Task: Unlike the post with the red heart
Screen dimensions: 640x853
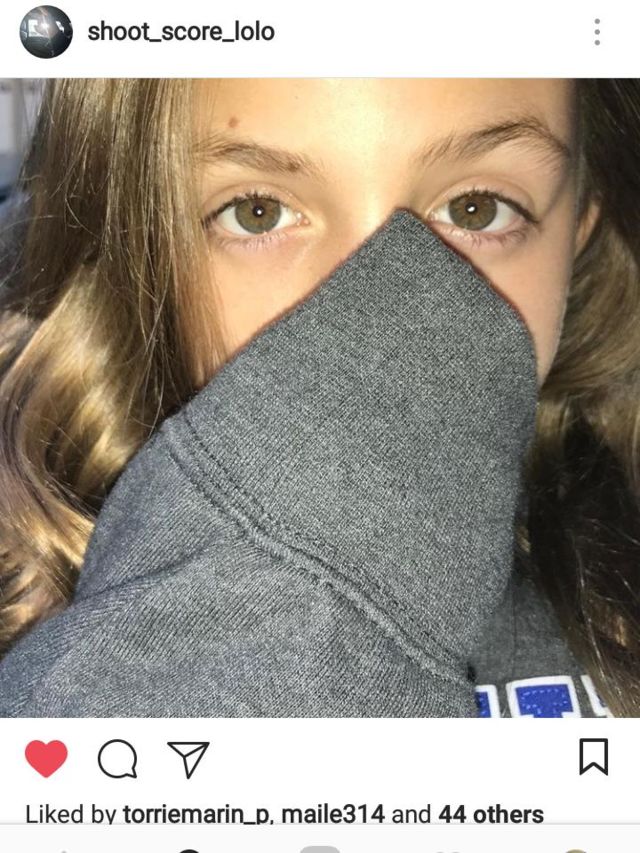Action: click(46, 759)
